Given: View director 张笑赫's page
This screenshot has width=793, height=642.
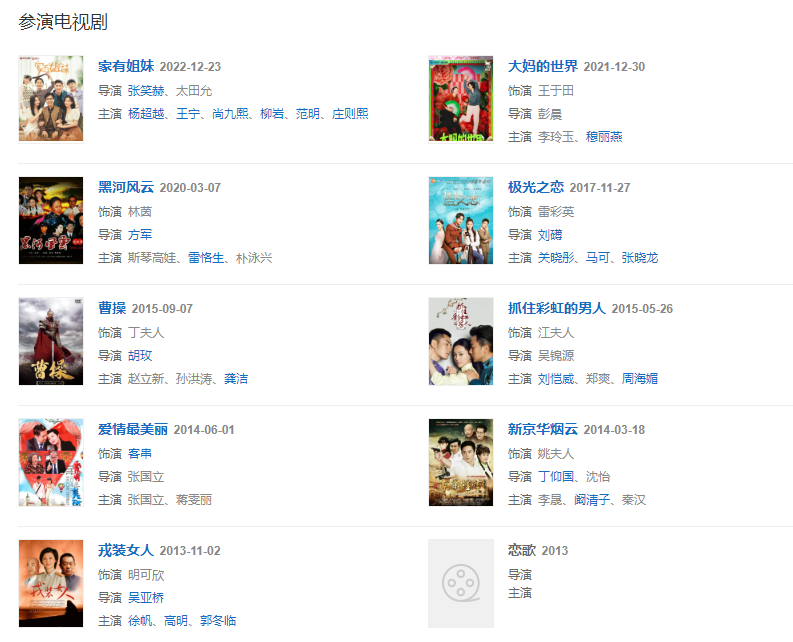Looking at the screenshot, I should [x=147, y=91].
